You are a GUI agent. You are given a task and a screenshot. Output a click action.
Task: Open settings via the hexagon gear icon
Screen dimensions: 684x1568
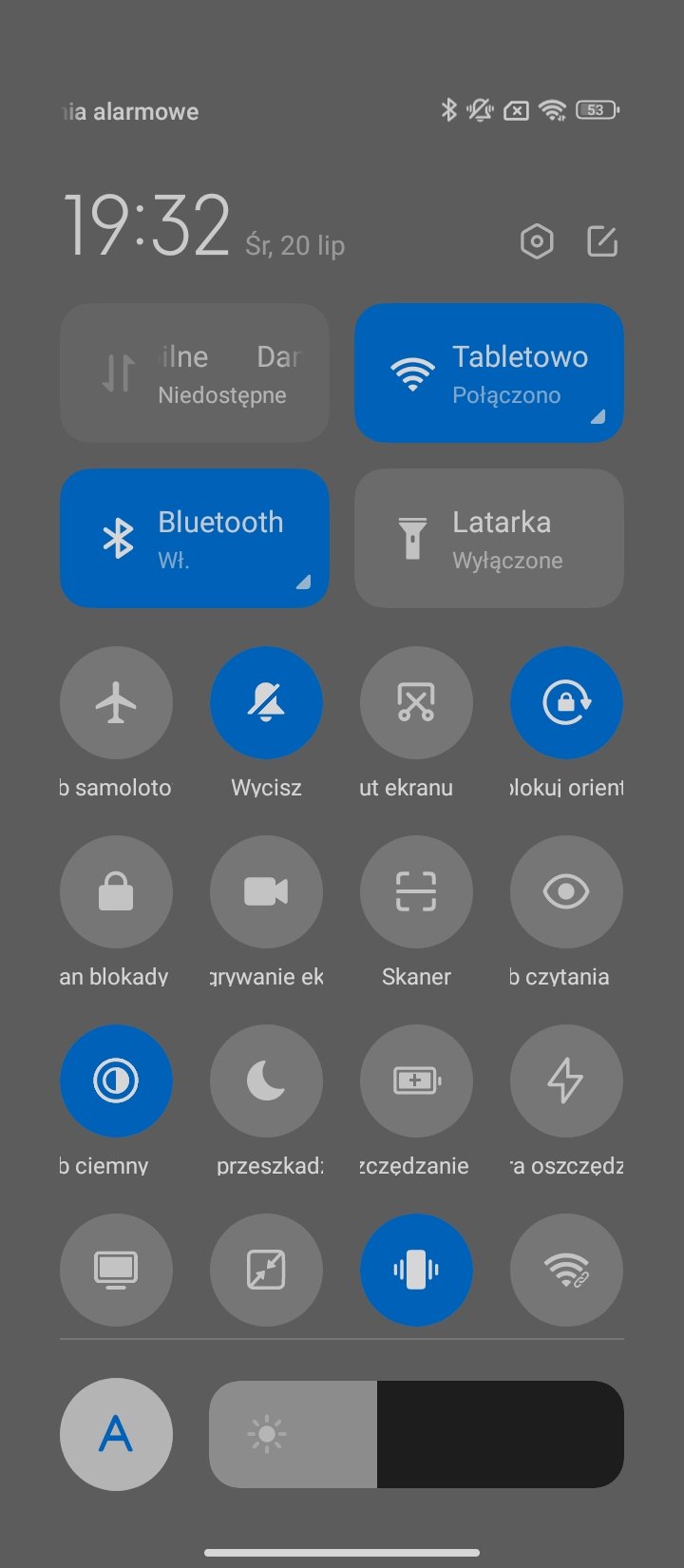pos(537,242)
